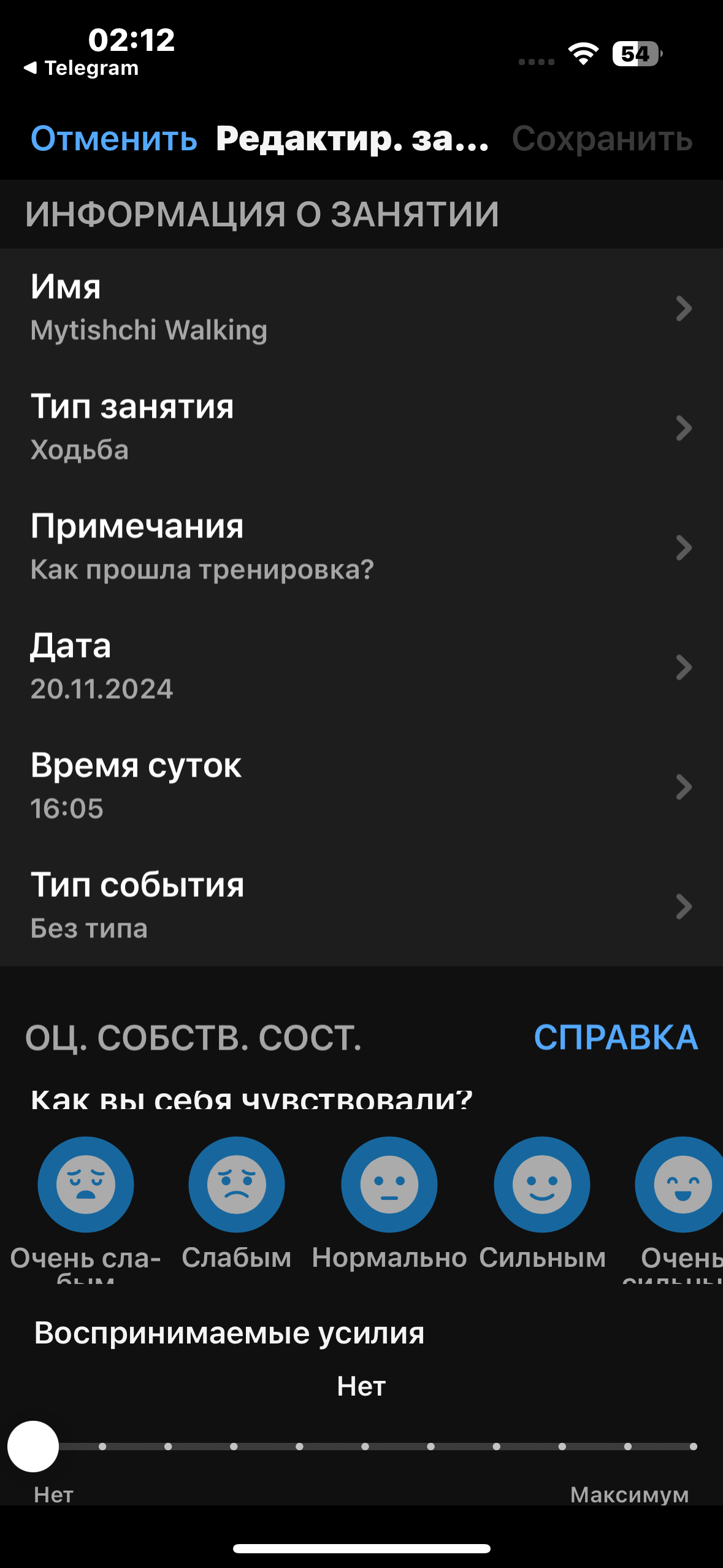Open the Дата row to change date
The image size is (723, 1568).
[361, 667]
